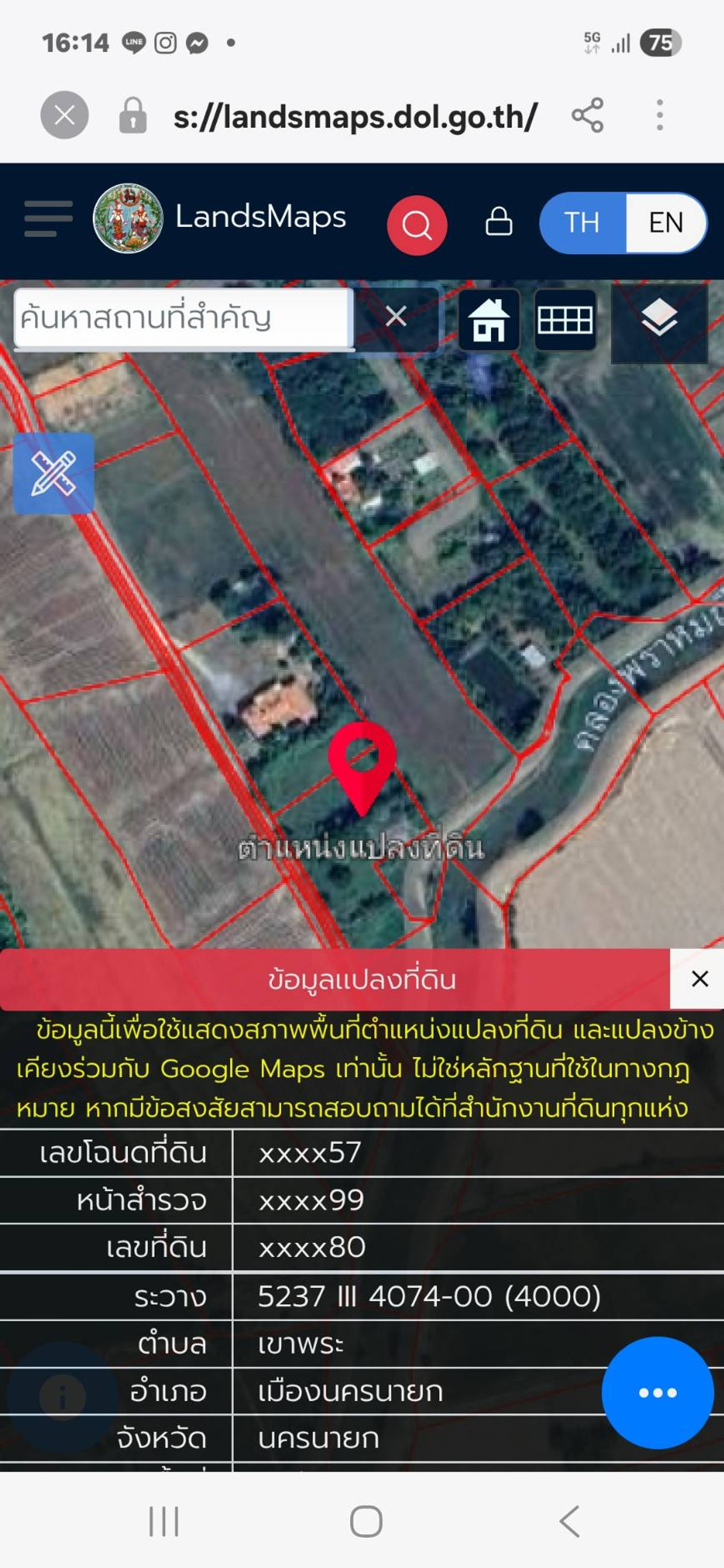Screen dimensions: 724x1568
Task: Open the blue three-dots floating button
Action: 657,1393
